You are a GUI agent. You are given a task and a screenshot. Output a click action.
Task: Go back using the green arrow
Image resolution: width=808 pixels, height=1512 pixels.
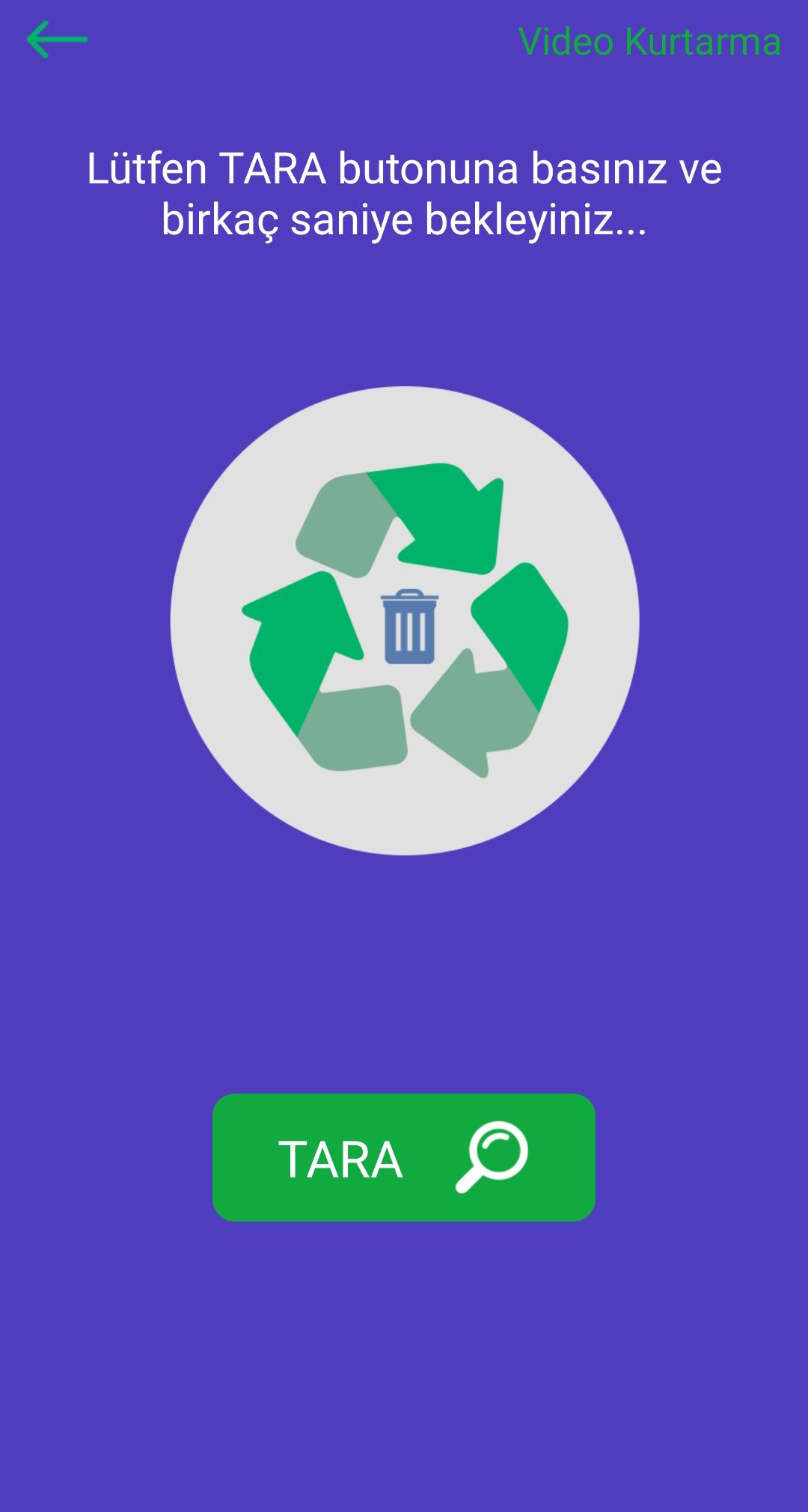coord(57,40)
